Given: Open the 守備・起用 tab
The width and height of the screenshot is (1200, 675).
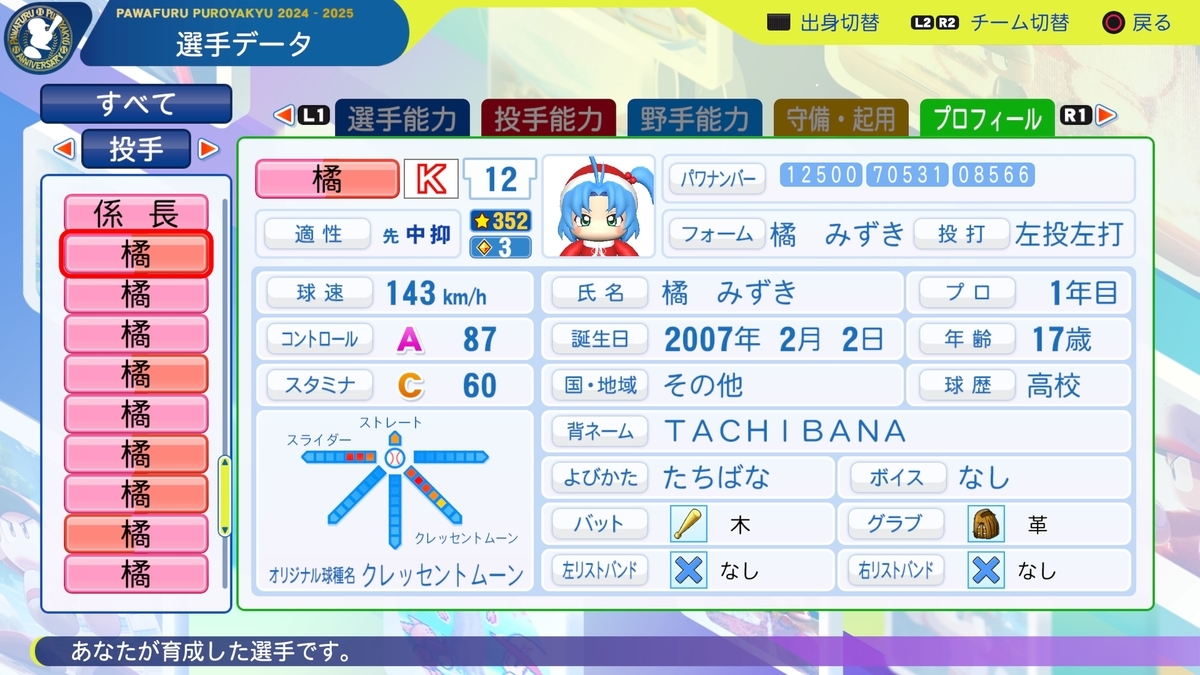Looking at the screenshot, I should tap(841, 119).
